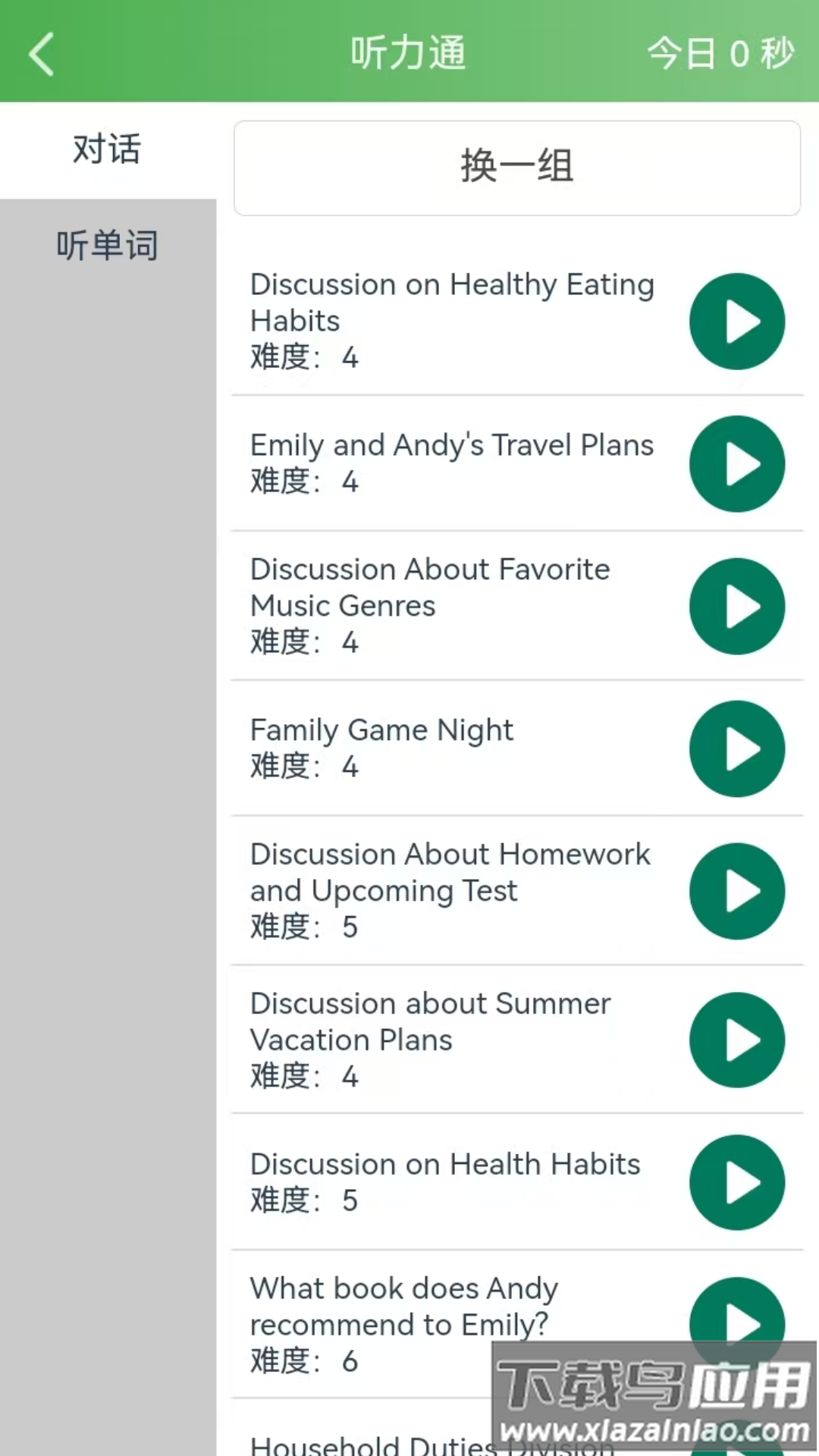819x1456 pixels.
Task: Play Discussion about Summer Vacation Plans
Action: [736, 1040]
